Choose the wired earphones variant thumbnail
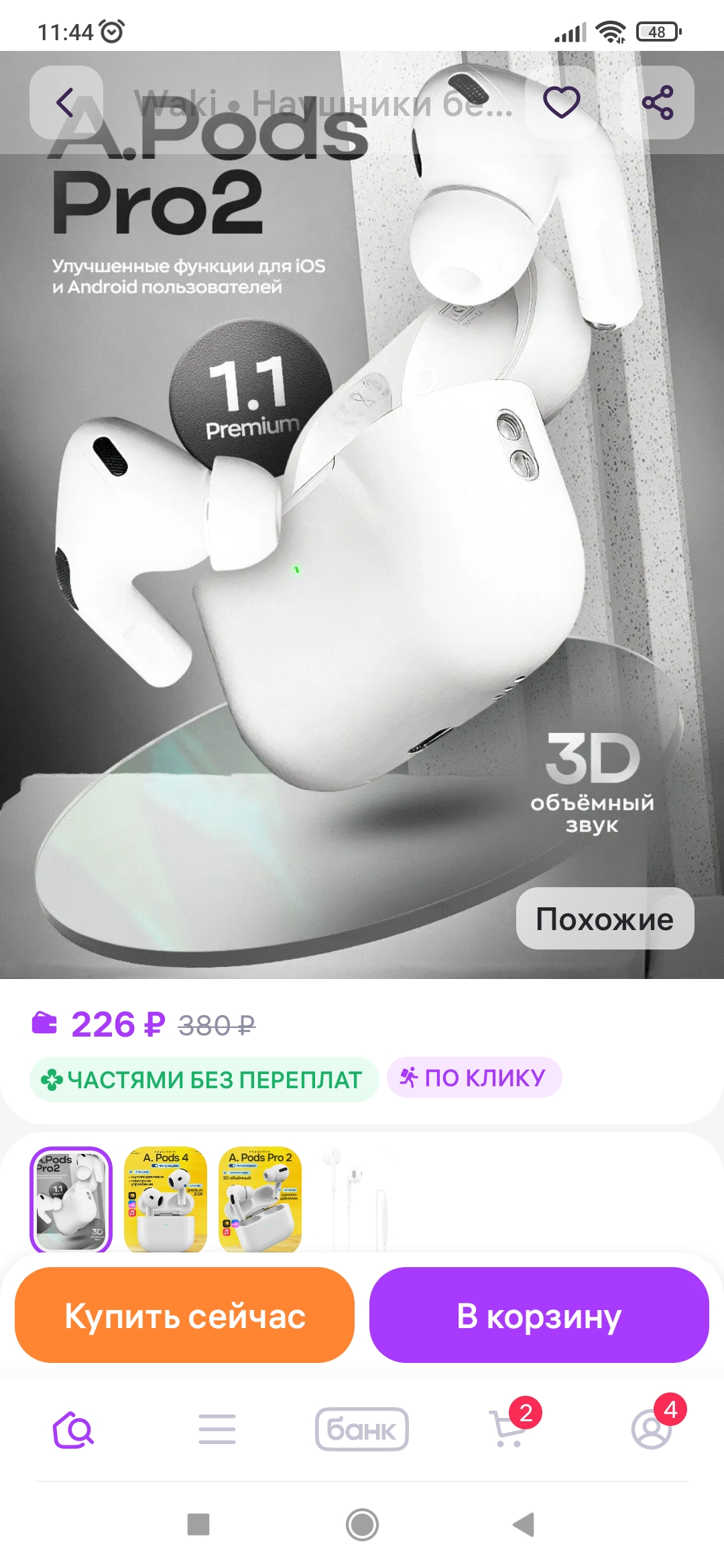 pos(355,1199)
